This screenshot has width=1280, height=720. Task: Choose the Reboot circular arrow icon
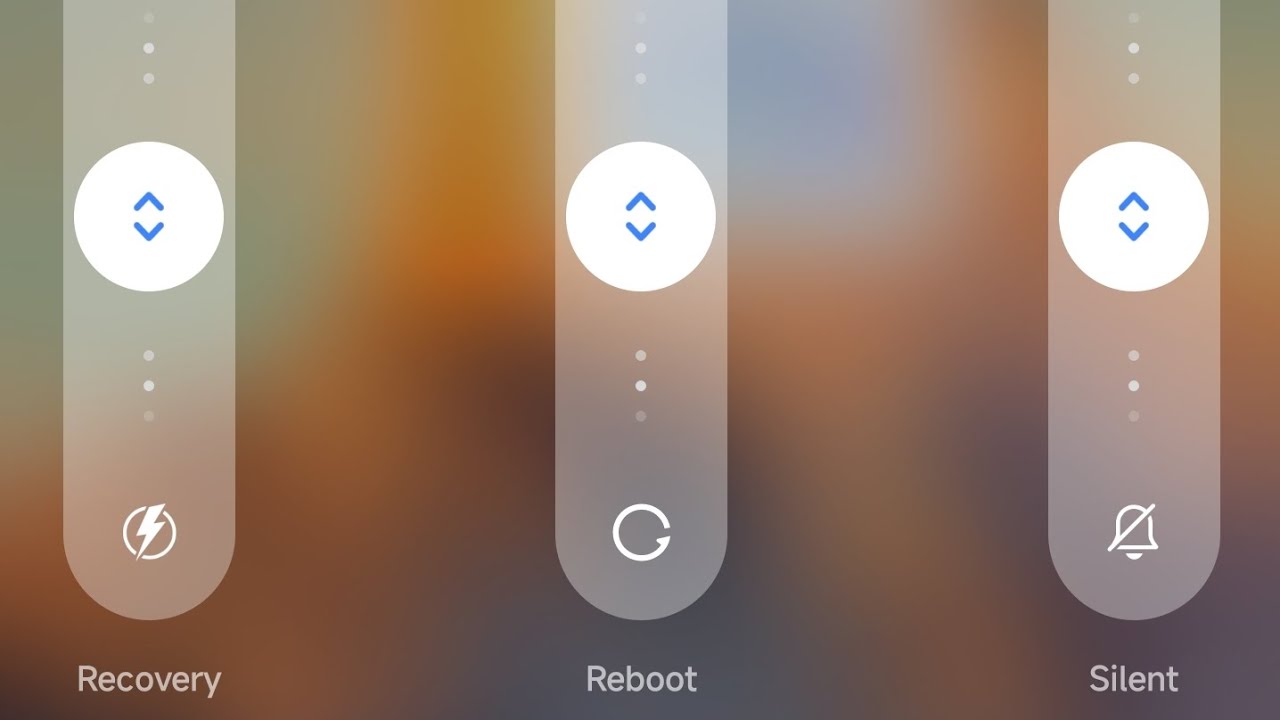(x=641, y=532)
